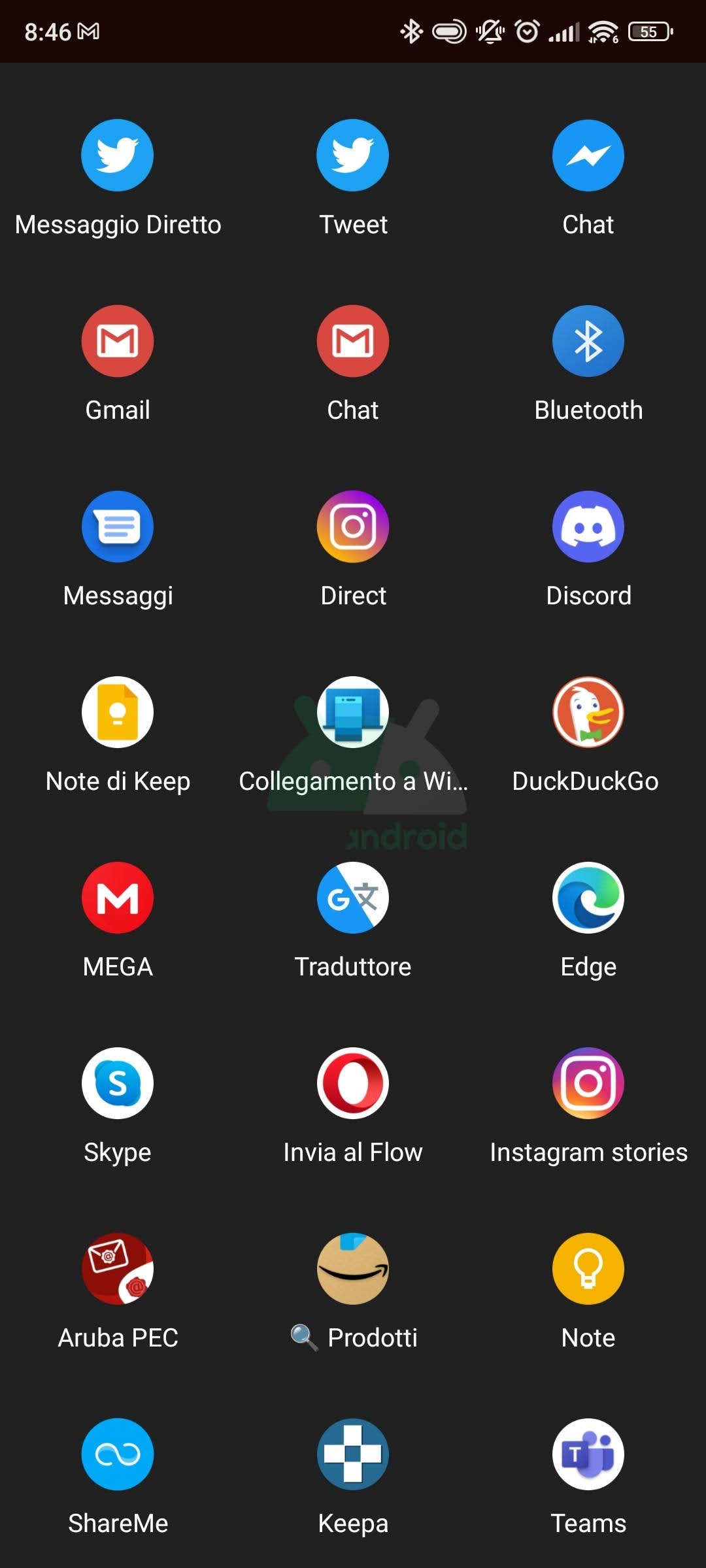Share to Microsoft Teams
Viewport: 706px width, 1568px height.
click(588, 1454)
